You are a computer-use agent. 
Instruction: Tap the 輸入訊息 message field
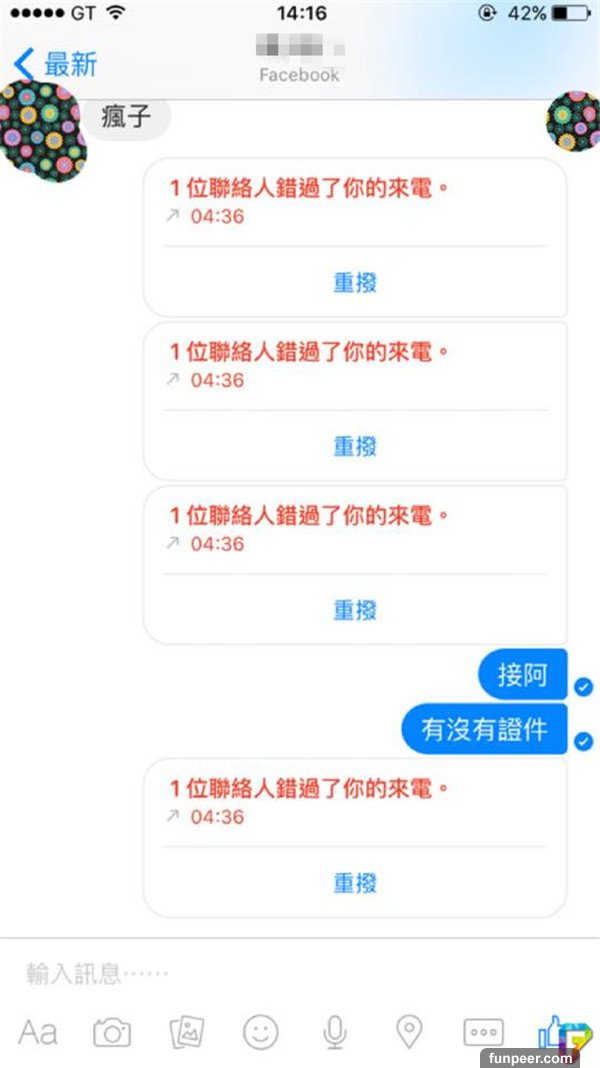coord(250,973)
